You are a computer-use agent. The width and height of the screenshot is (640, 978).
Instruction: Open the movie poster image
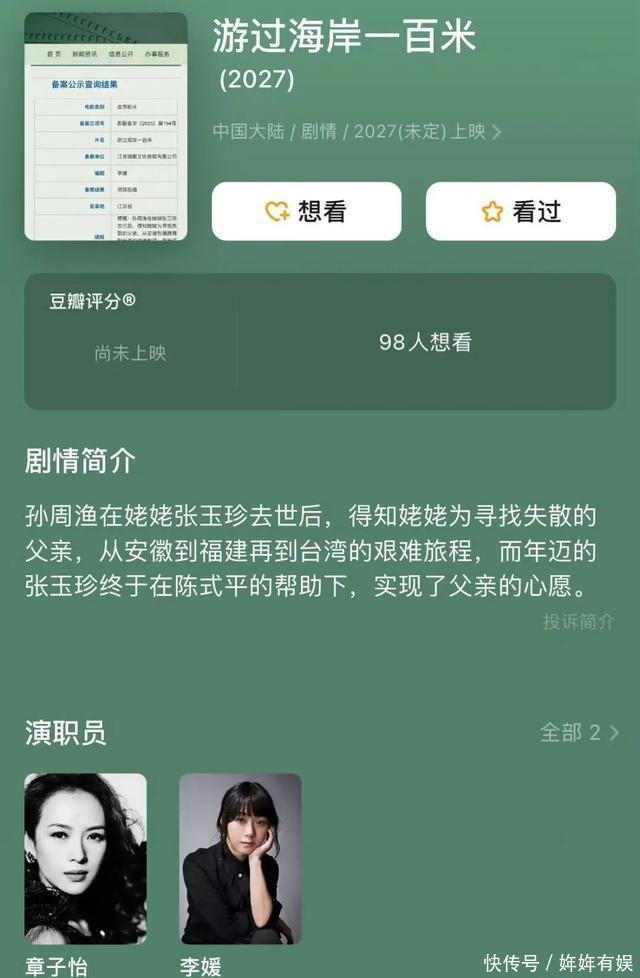point(106,126)
